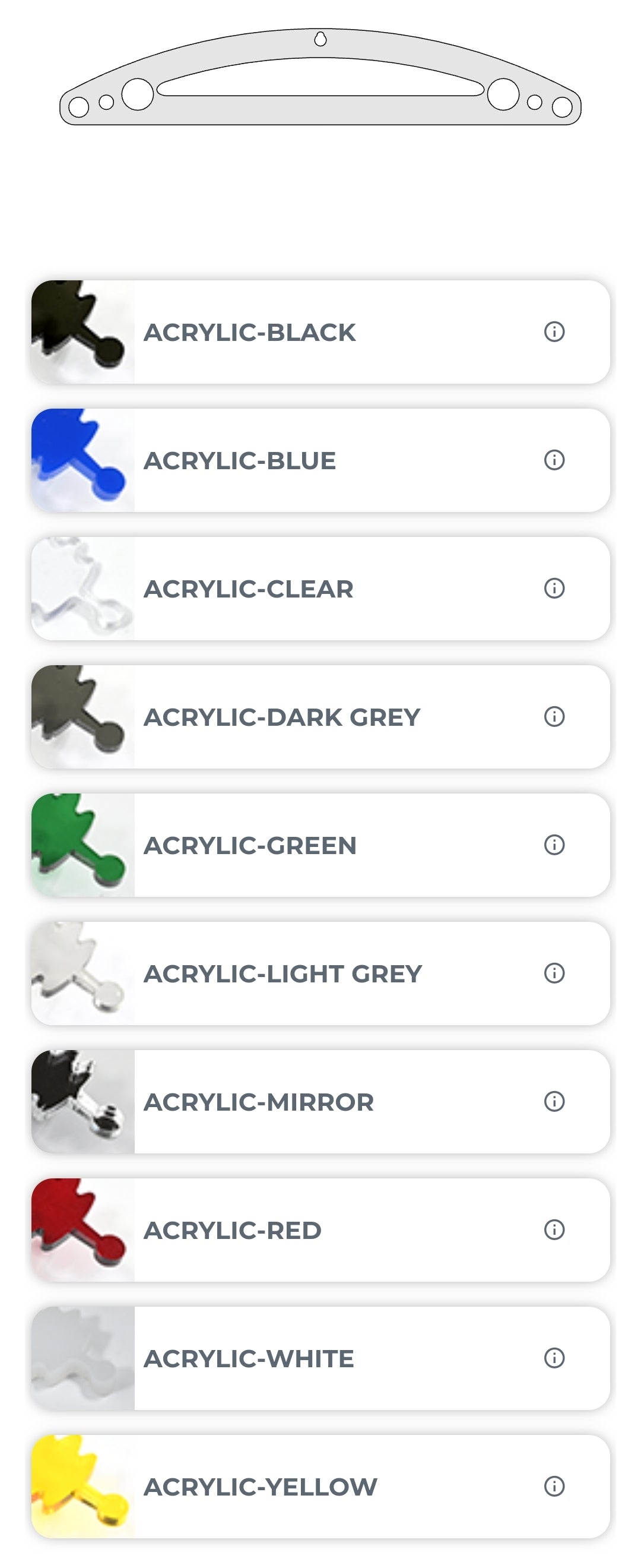Select the Acrylic-Black material
This screenshot has height=1568, width=641.
click(249, 333)
